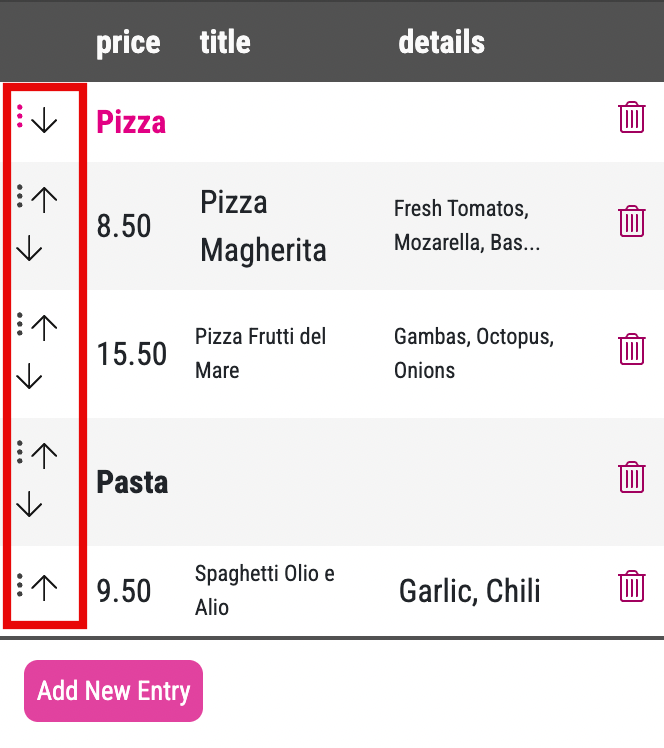Remove the Pizza Magherita entry
Screen dimensions: 664x748
pos(632,221)
